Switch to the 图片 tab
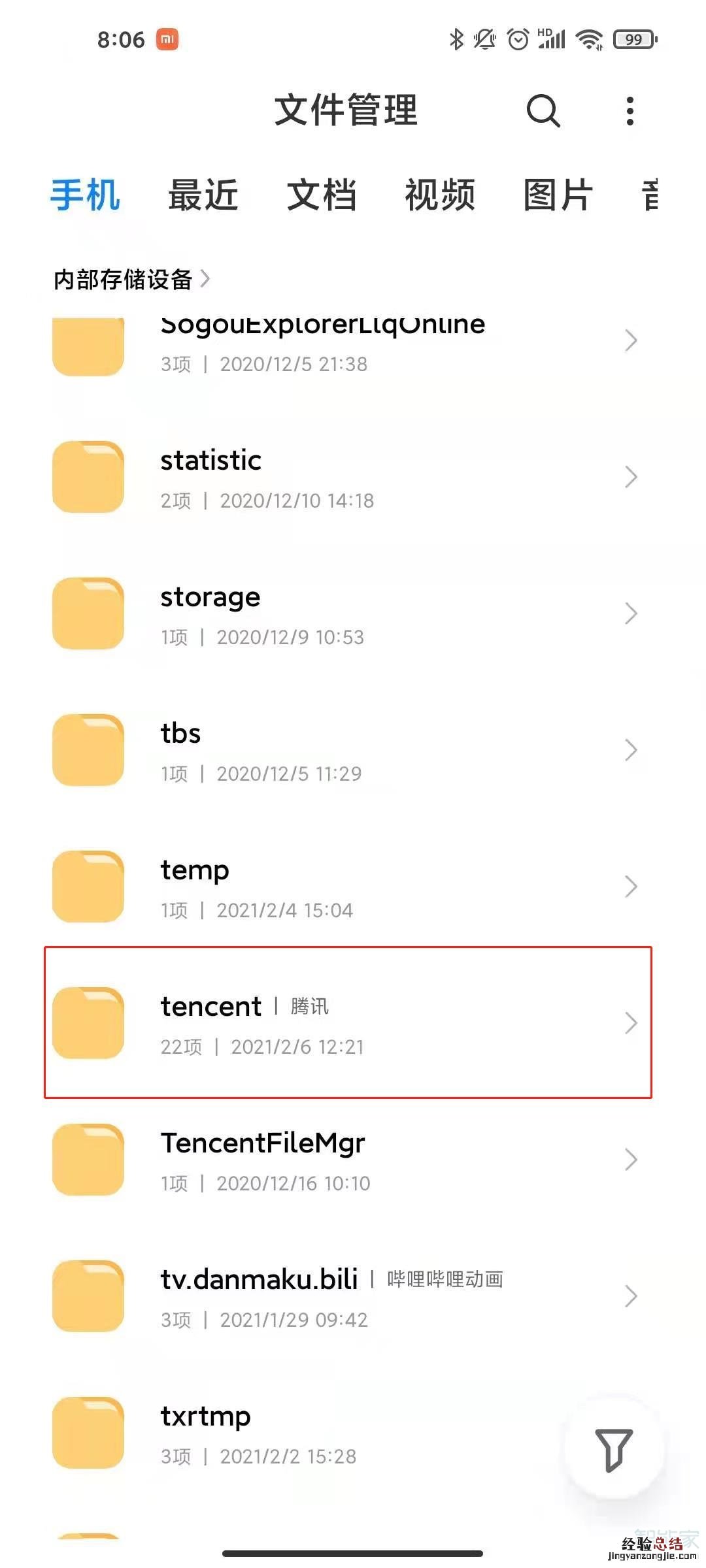Image resolution: width=706 pixels, height=1568 pixels. pos(558,195)
